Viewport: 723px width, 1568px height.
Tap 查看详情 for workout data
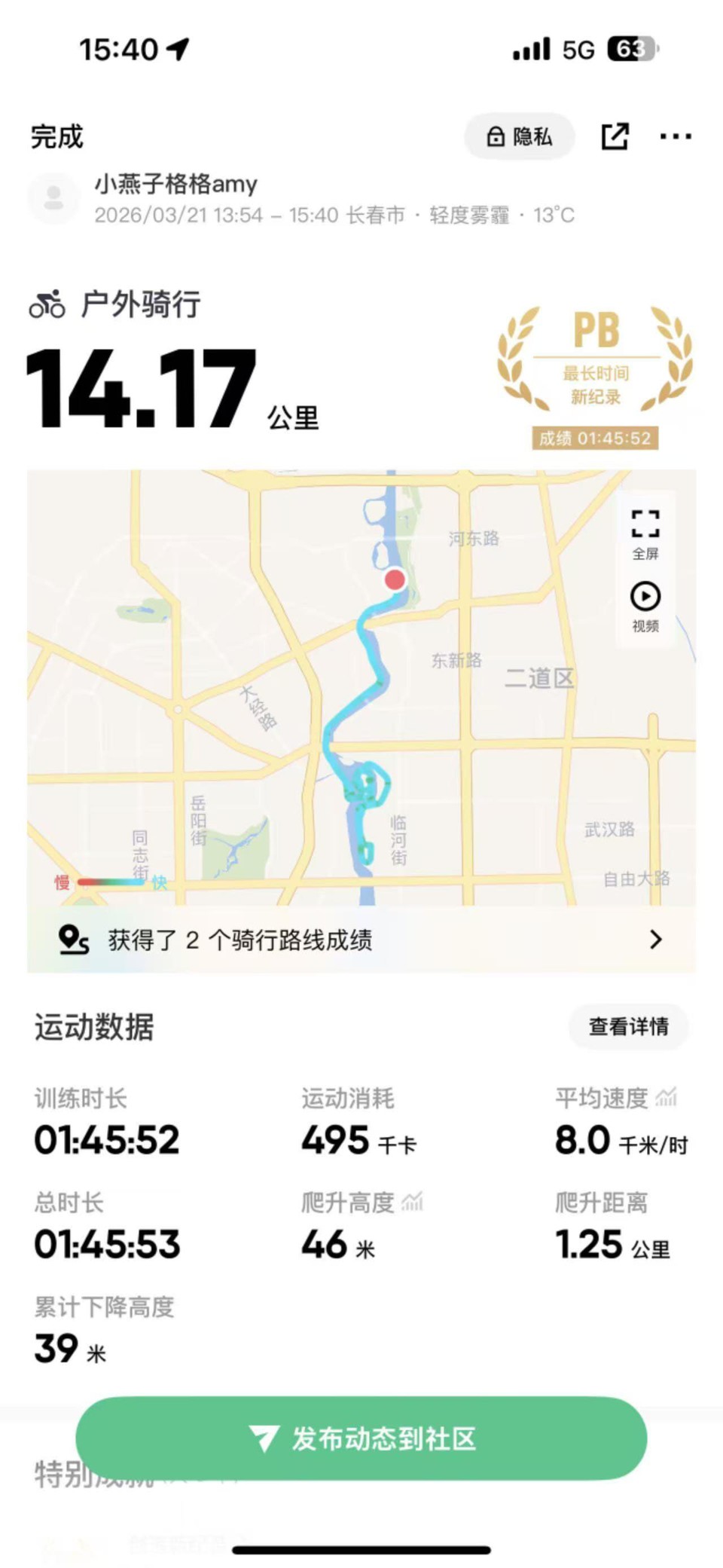[629, 1026]
